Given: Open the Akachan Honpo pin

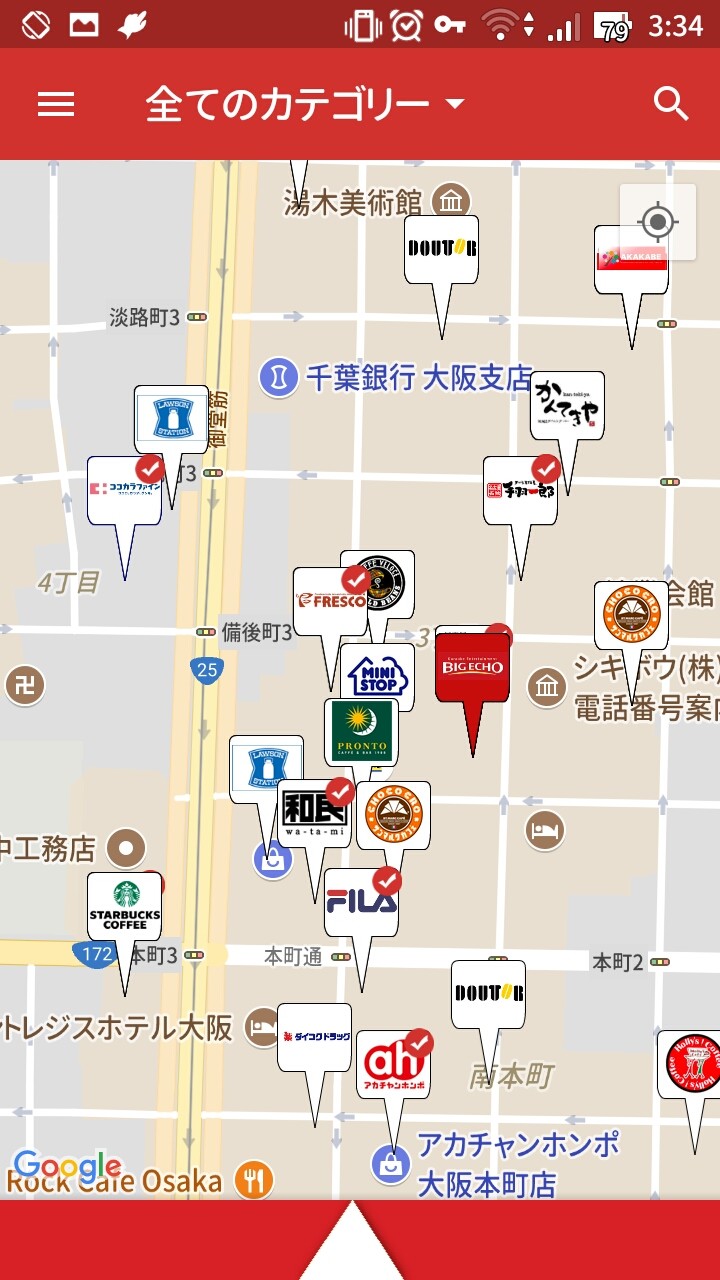Looking at the screenshot, I should (x=394, y=1064).
